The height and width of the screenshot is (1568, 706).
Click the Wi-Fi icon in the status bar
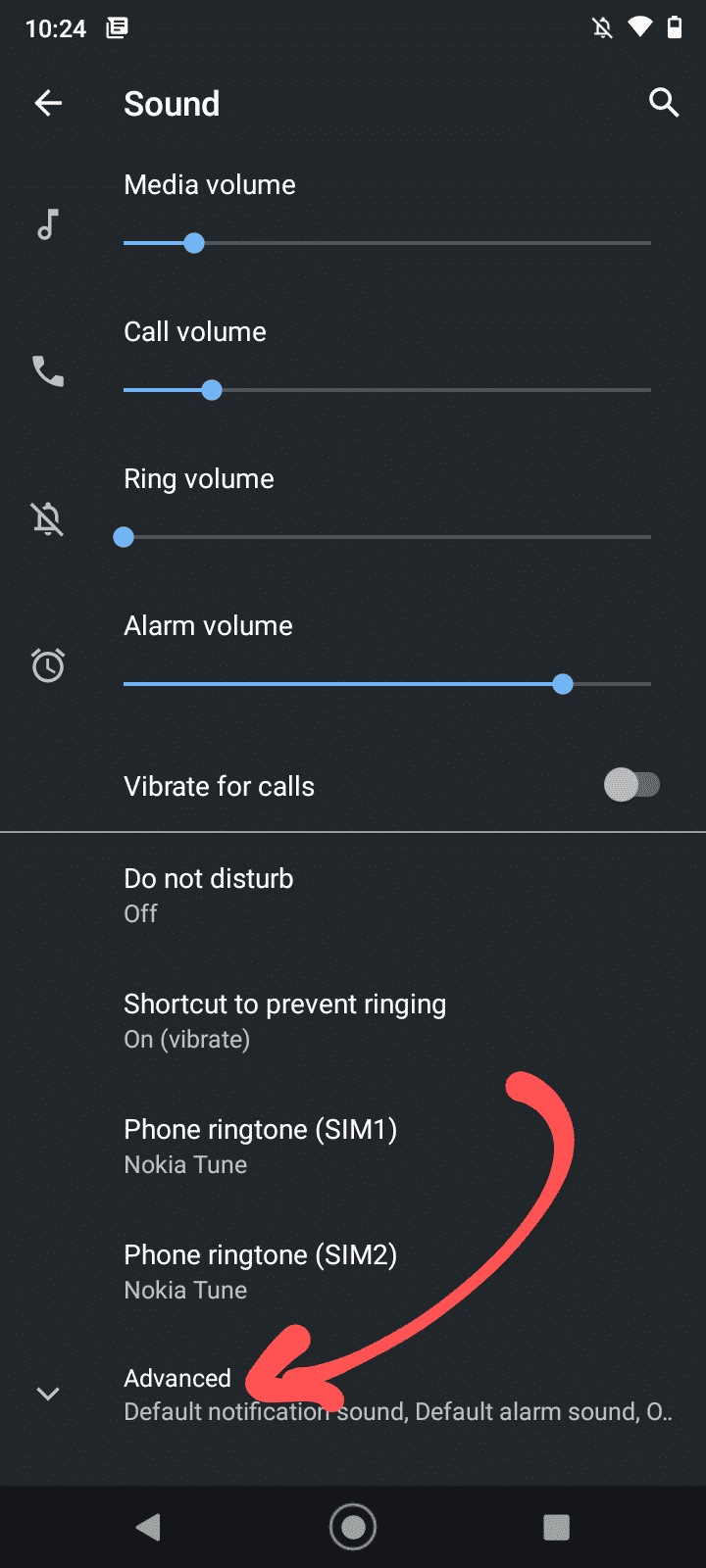638,26
